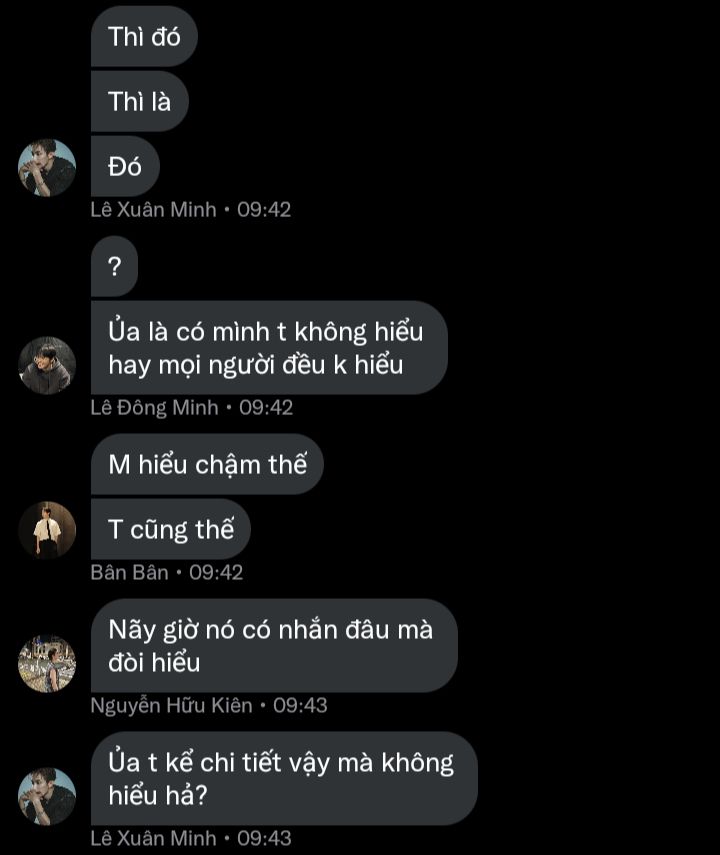Tap Lê Đông Minh's profile picture

(x=47, y=366)
